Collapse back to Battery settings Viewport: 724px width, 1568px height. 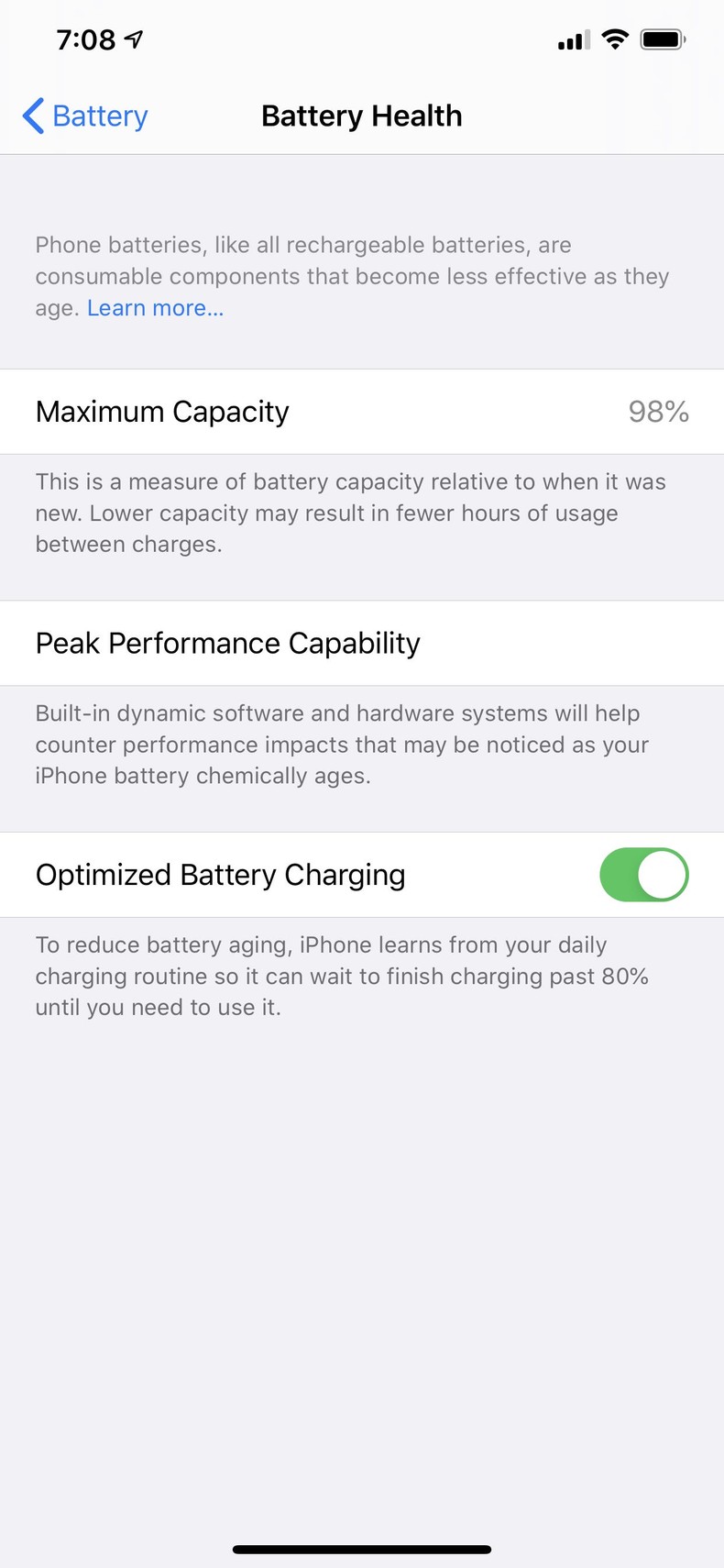click(x=82, y=116)
